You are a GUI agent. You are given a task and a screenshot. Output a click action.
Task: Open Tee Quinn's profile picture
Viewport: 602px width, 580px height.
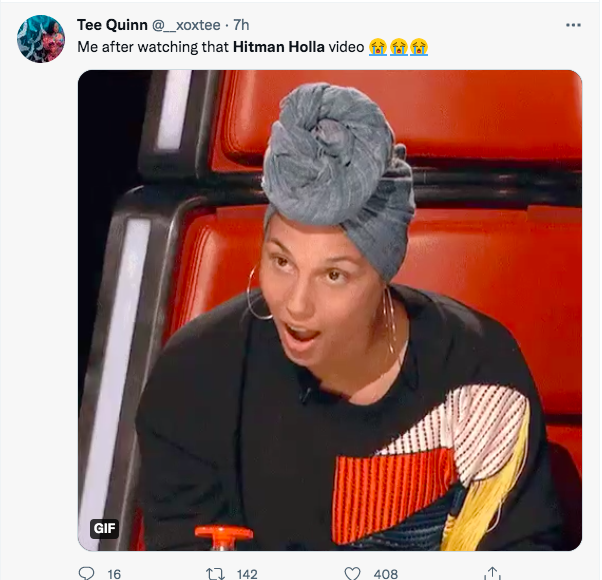click(41, 39)
